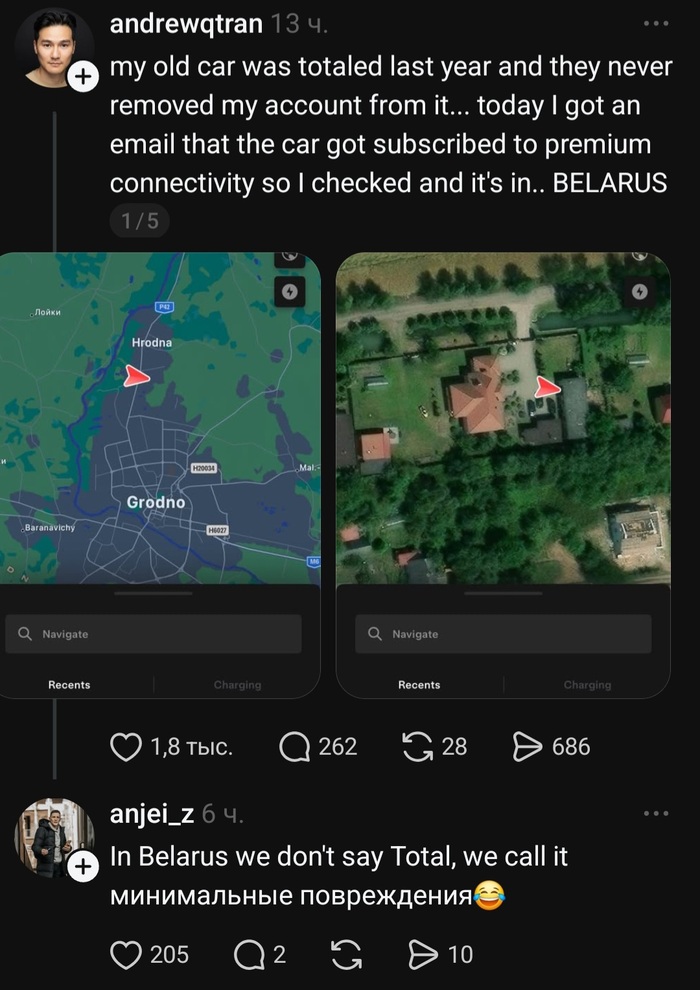Like andrewqtran's post
The image size is (700, 990).
coord(125,746)
